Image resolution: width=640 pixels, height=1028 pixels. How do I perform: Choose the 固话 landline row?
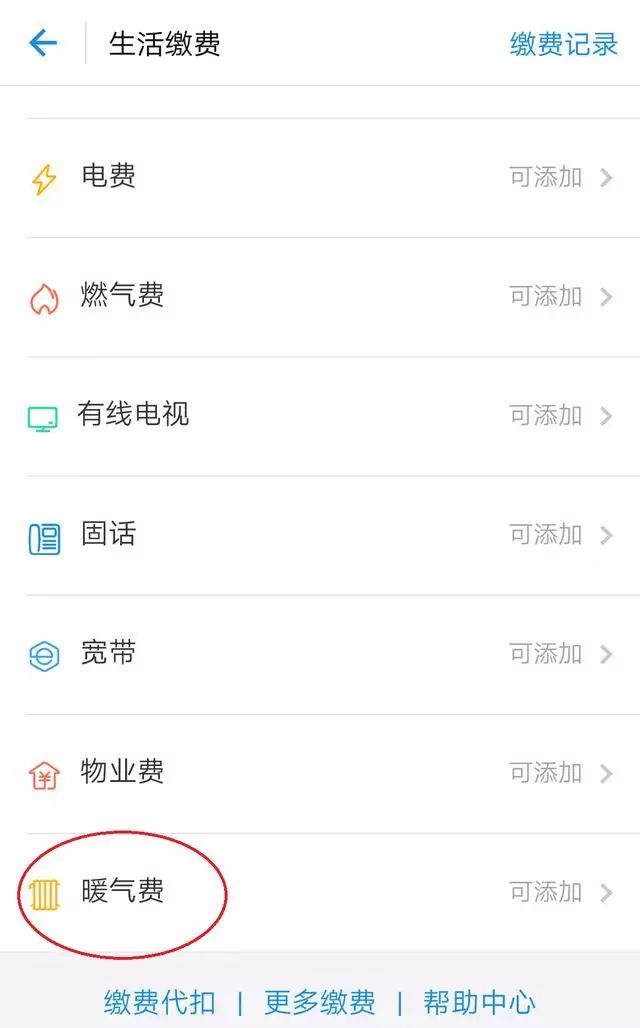(x=320, y=535)
